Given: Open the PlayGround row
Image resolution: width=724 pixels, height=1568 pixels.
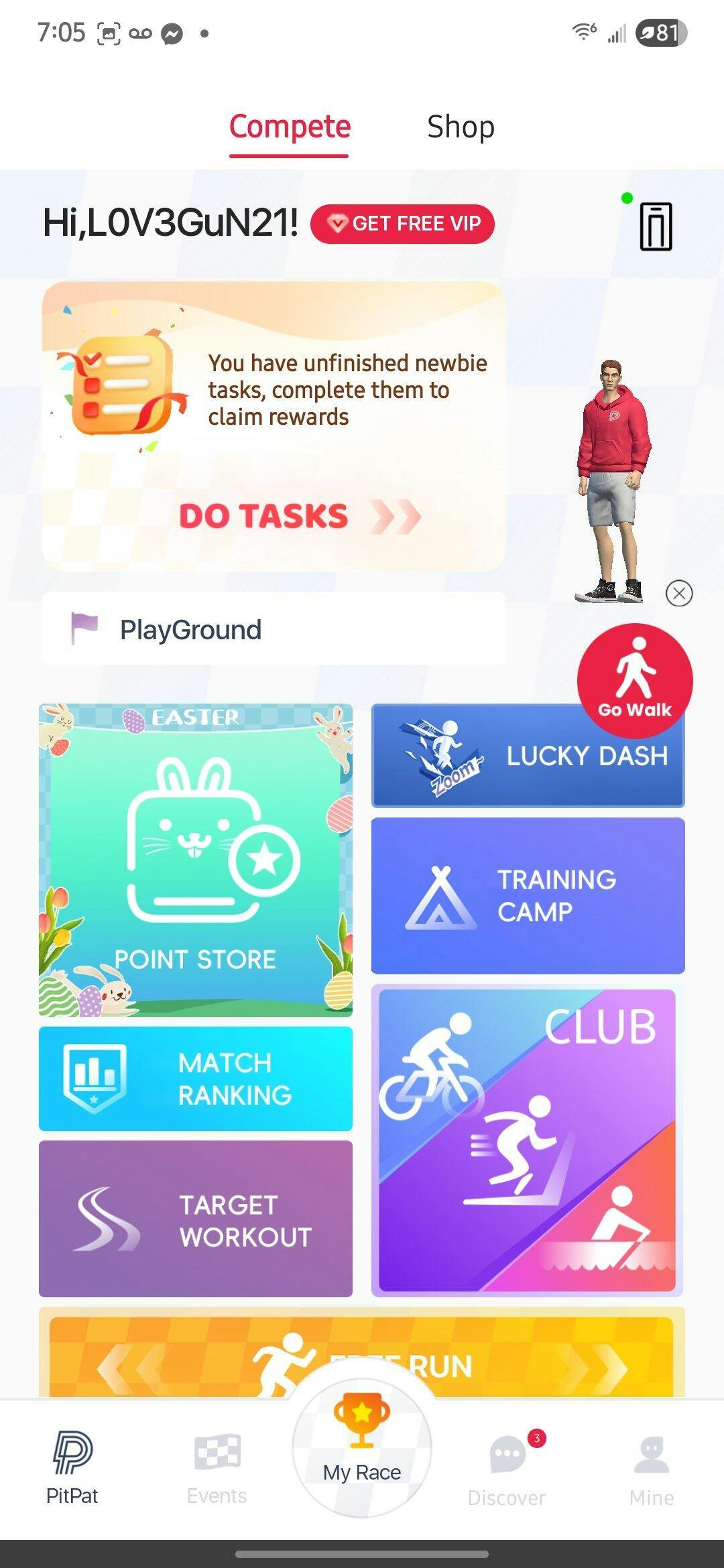Looking at the screenshot, I should pyautogui.click(x=274, y=629).
